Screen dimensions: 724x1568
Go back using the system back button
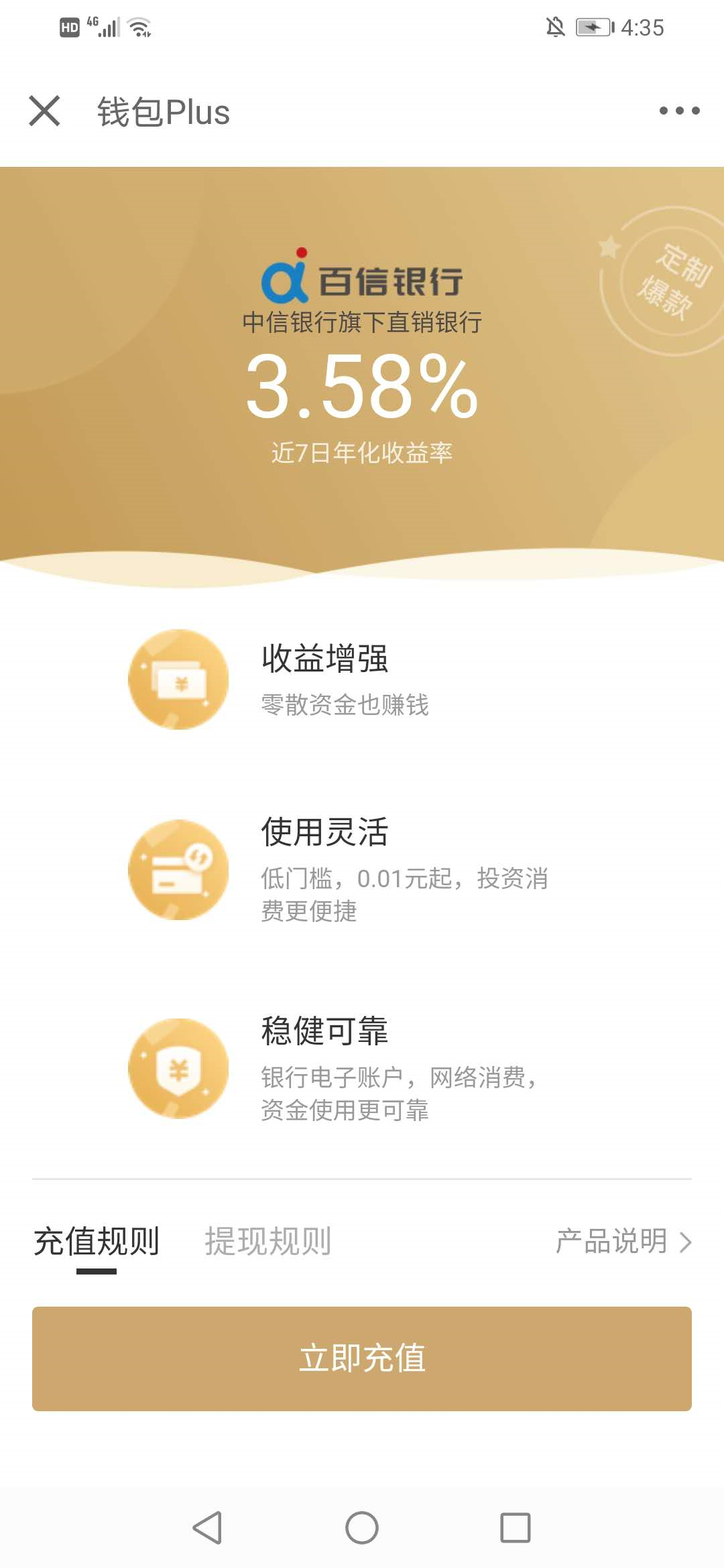coord(207,1528)
